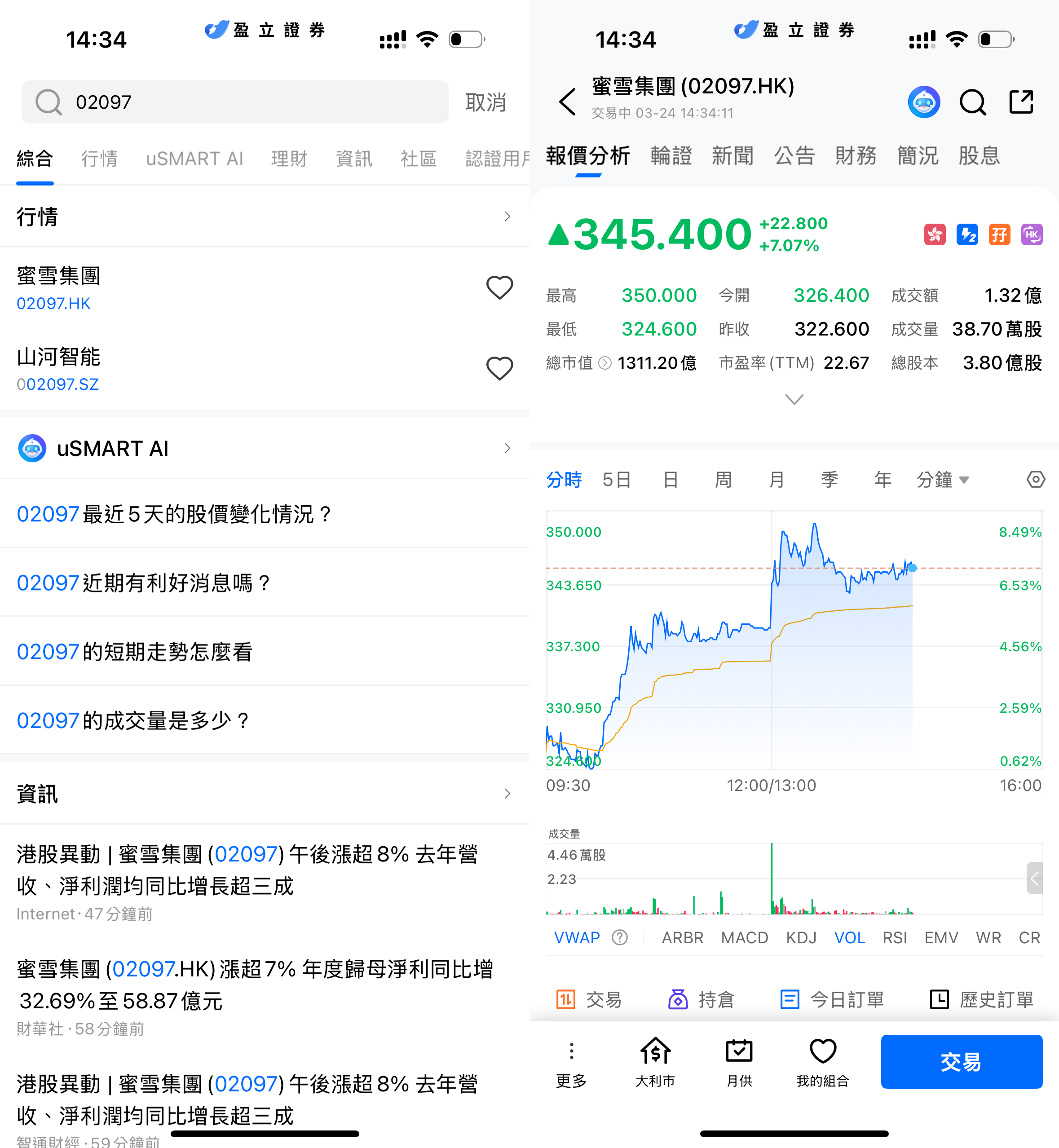Tap the blue 交易 button
The width and height of the screenshot is (1059, 1148).
coord(961,1061)
